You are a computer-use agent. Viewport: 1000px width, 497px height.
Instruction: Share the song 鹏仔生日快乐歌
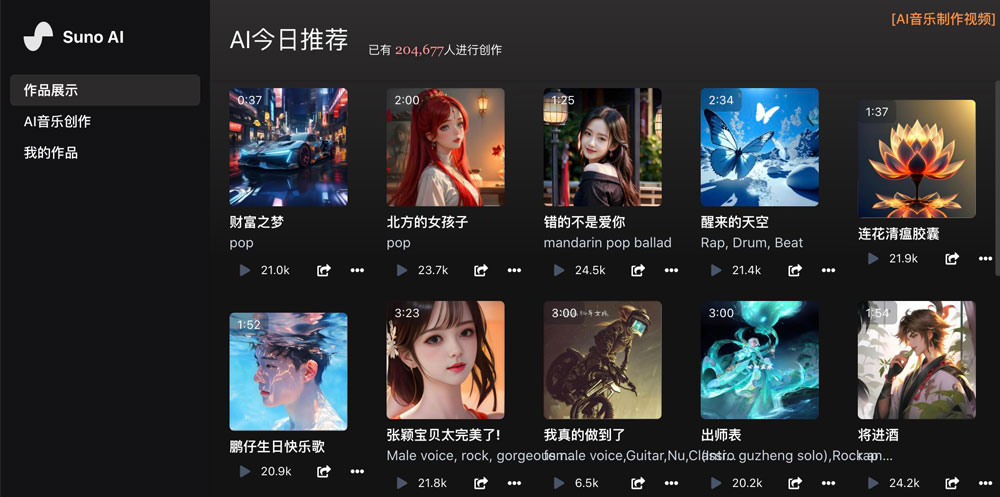coord(324,471)
